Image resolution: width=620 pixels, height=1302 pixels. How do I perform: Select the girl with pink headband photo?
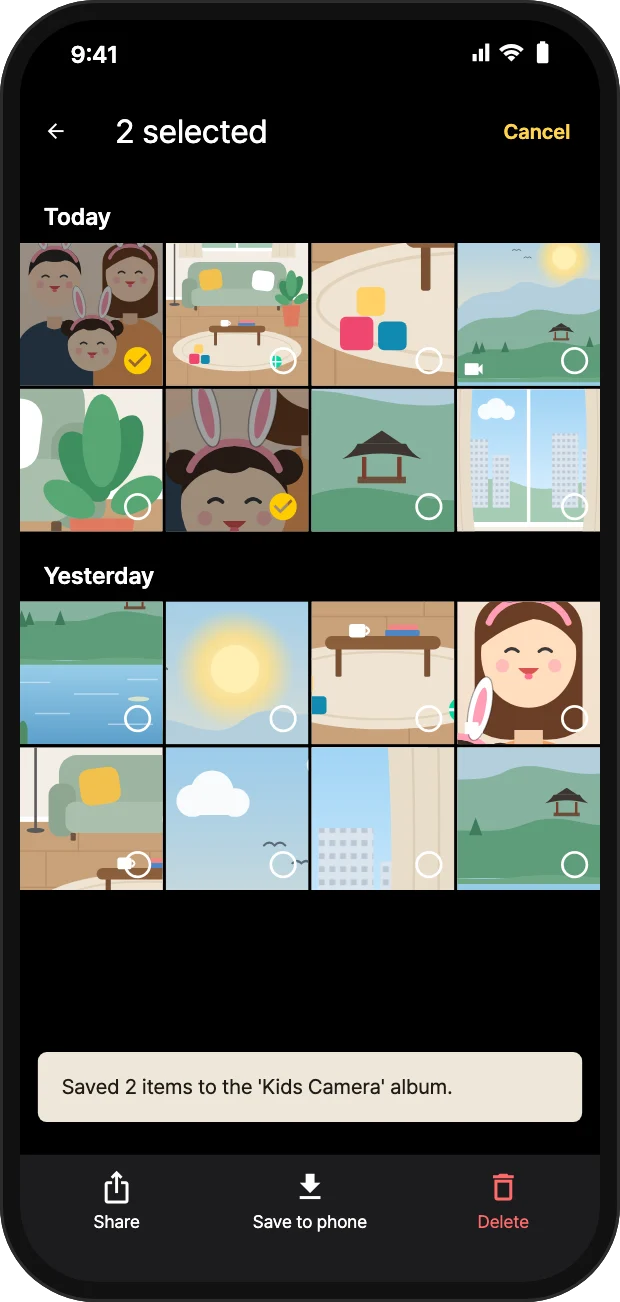coord(528,673)
